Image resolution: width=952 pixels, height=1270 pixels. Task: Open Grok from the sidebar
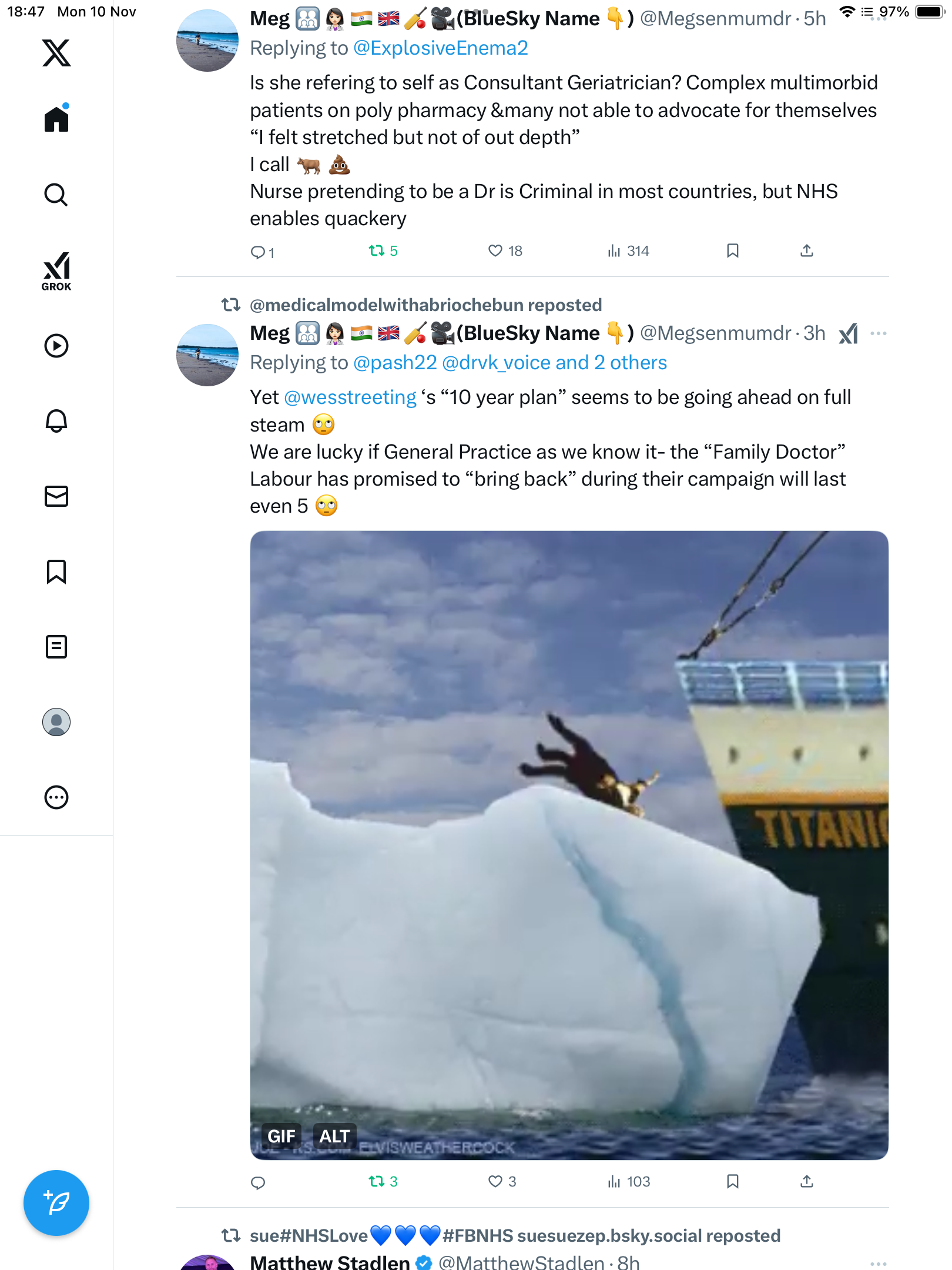click(56, 271)
